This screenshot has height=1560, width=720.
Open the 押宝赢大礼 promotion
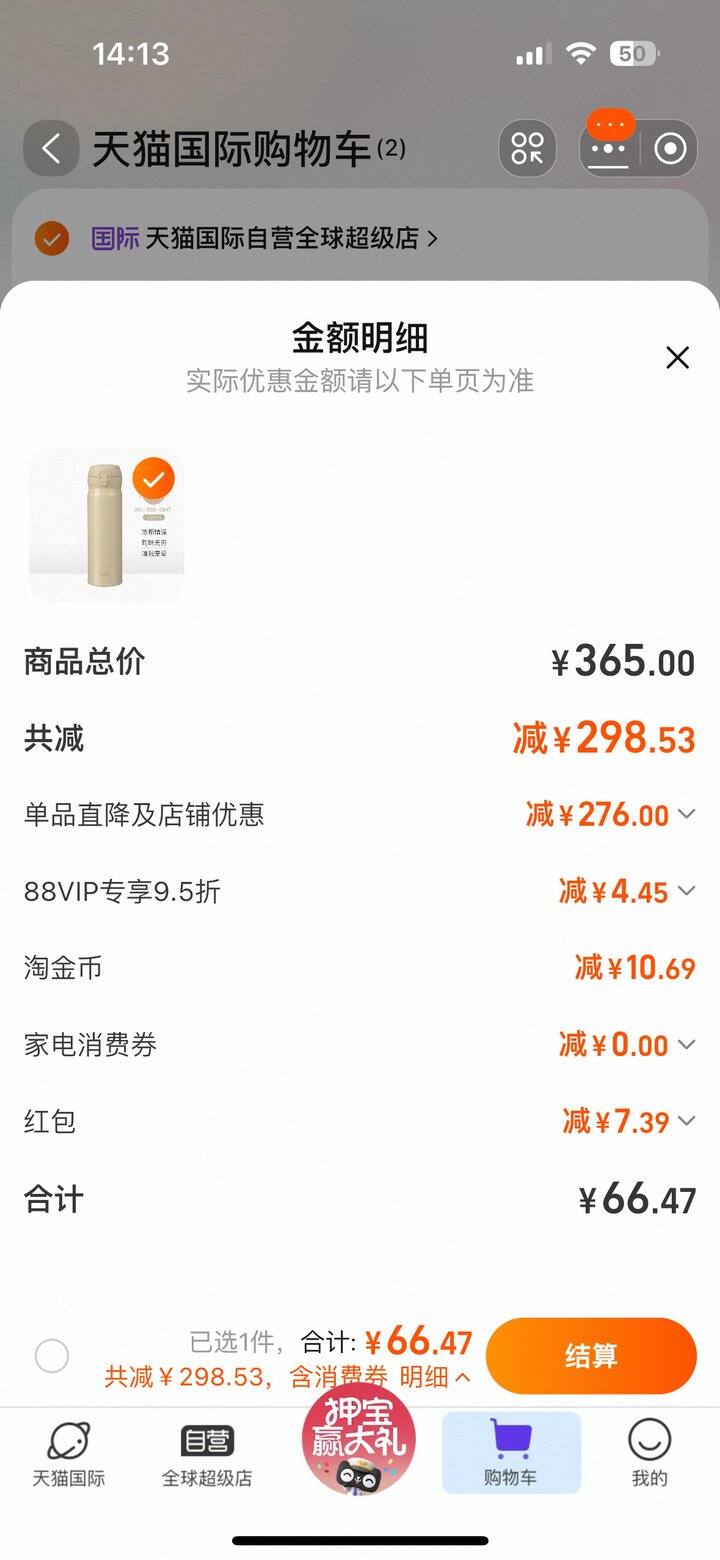(359, 1440)
